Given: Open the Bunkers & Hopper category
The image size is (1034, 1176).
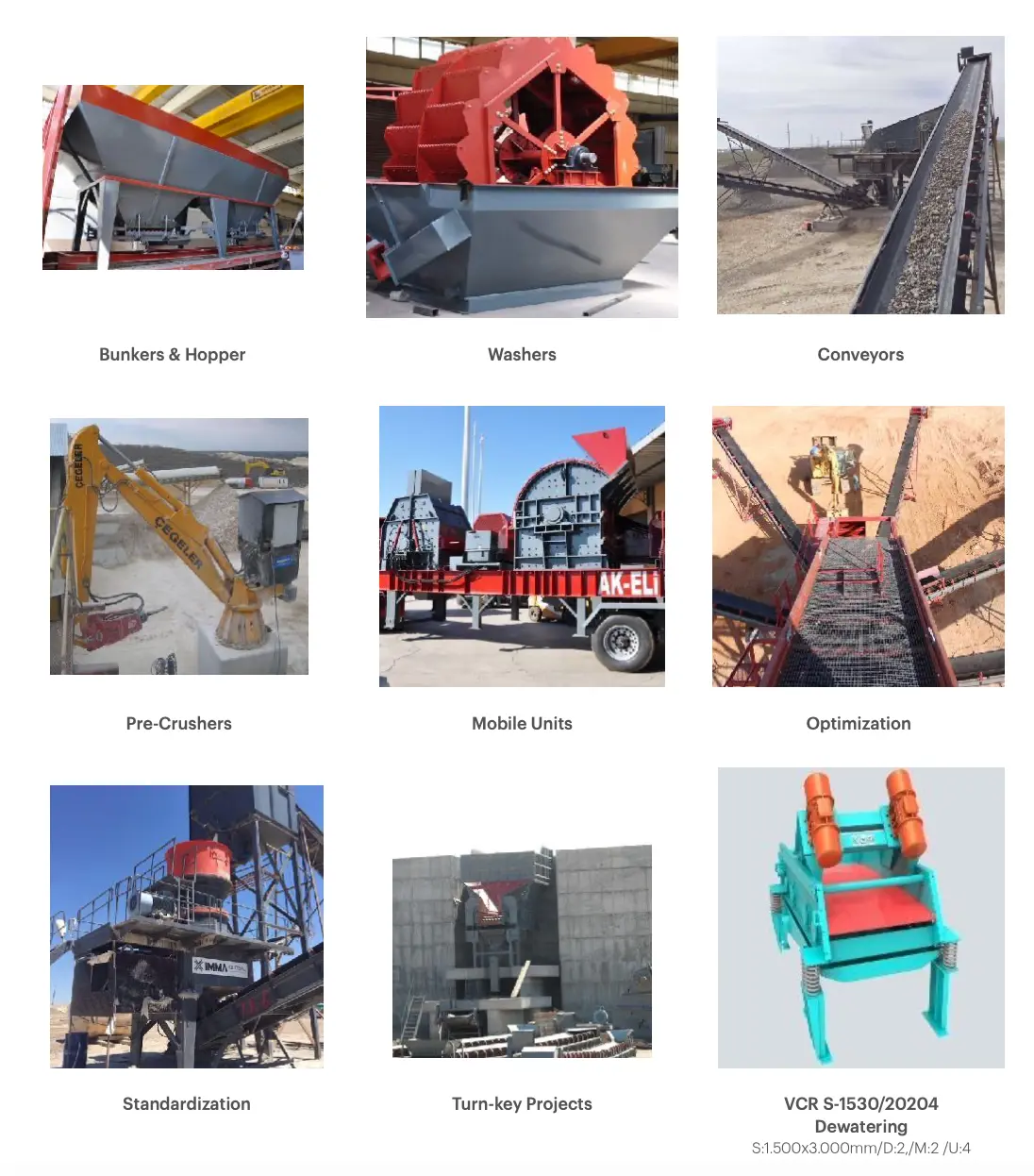Looking at the screenshot, I should 173,177.
